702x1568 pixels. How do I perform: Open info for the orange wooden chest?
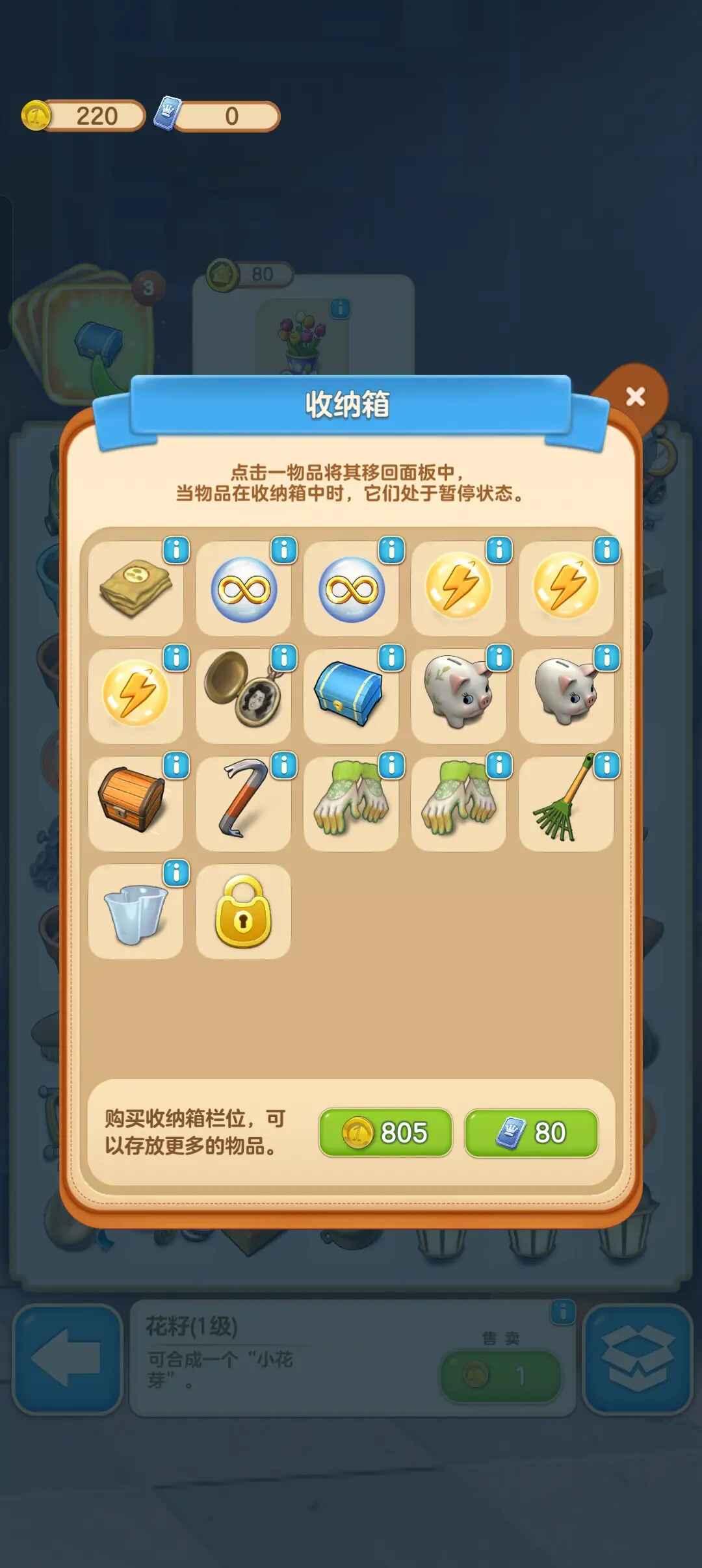[175, 766]
